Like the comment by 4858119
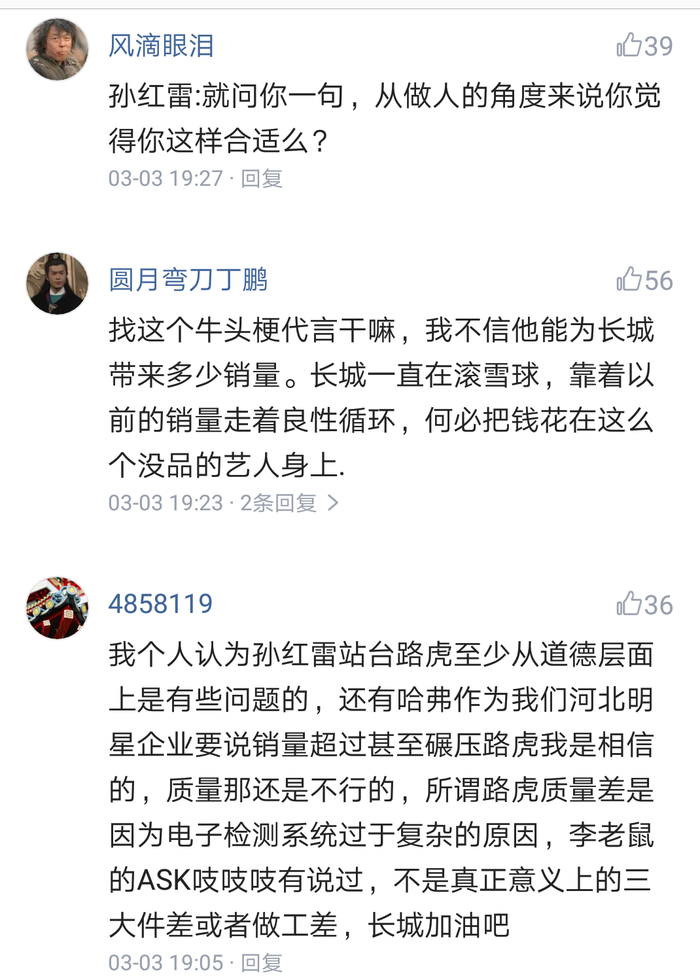Screen dimensions: 700x980 point(630,604)
